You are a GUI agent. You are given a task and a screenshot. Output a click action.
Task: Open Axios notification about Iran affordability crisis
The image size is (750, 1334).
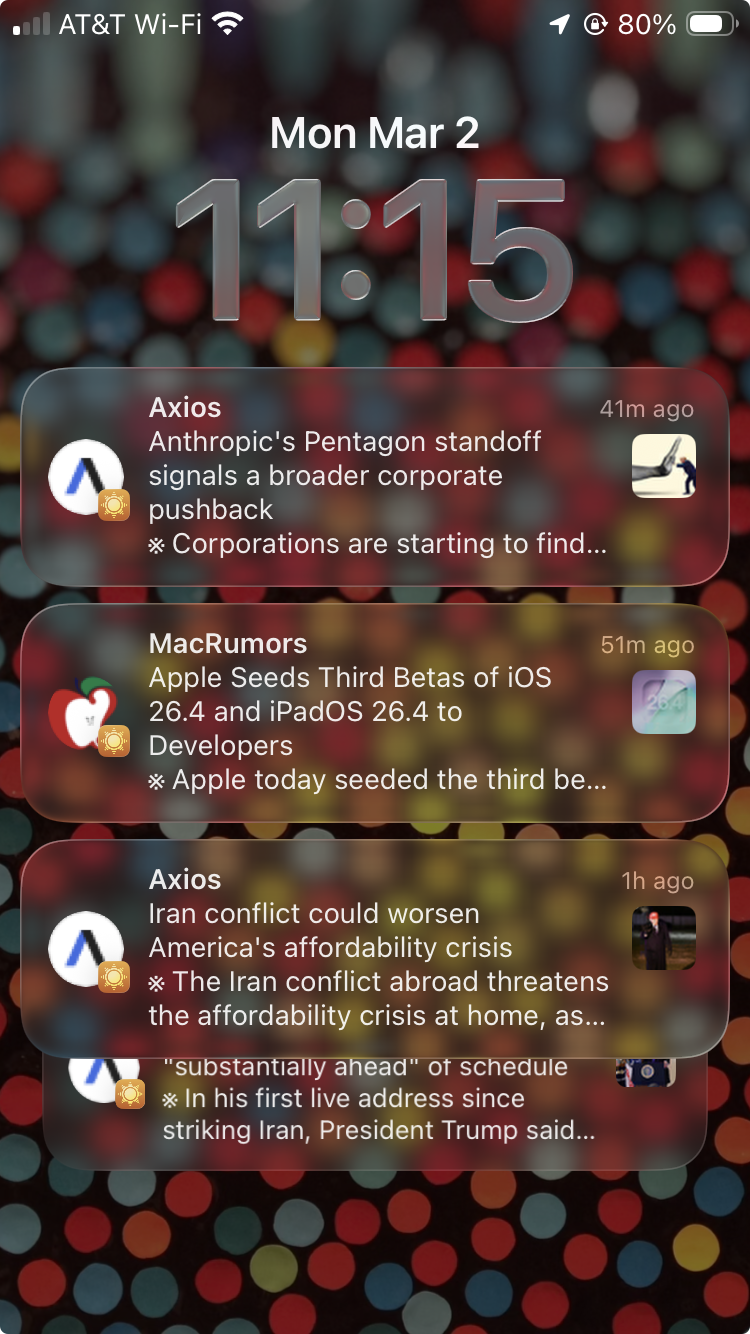tap(375, 948)
